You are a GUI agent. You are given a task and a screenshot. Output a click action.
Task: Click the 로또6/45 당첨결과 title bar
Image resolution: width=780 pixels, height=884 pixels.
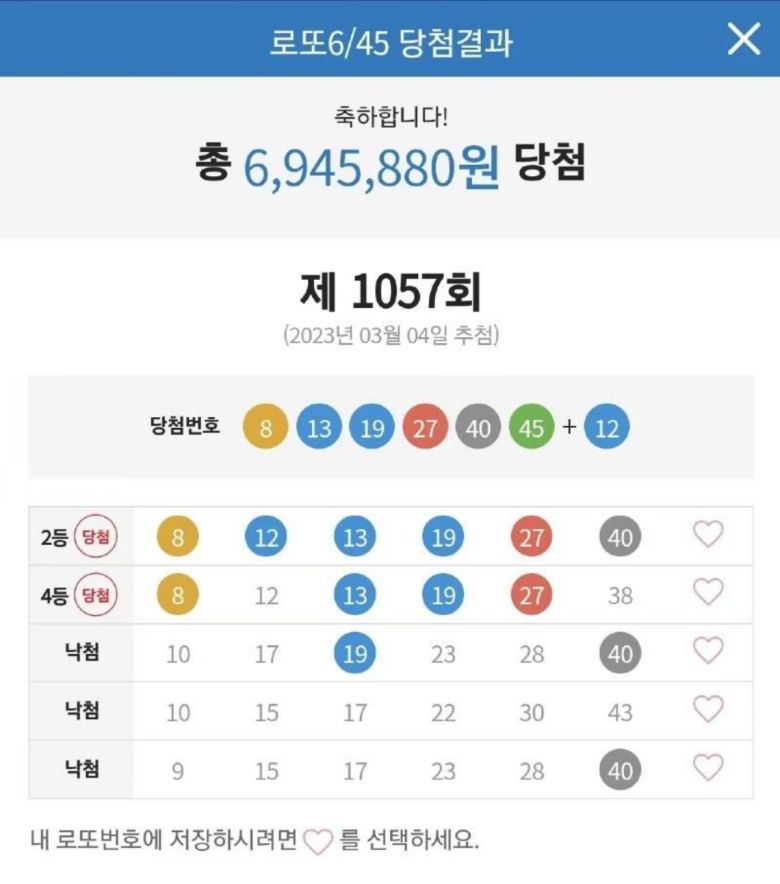(x=389, y=40)
